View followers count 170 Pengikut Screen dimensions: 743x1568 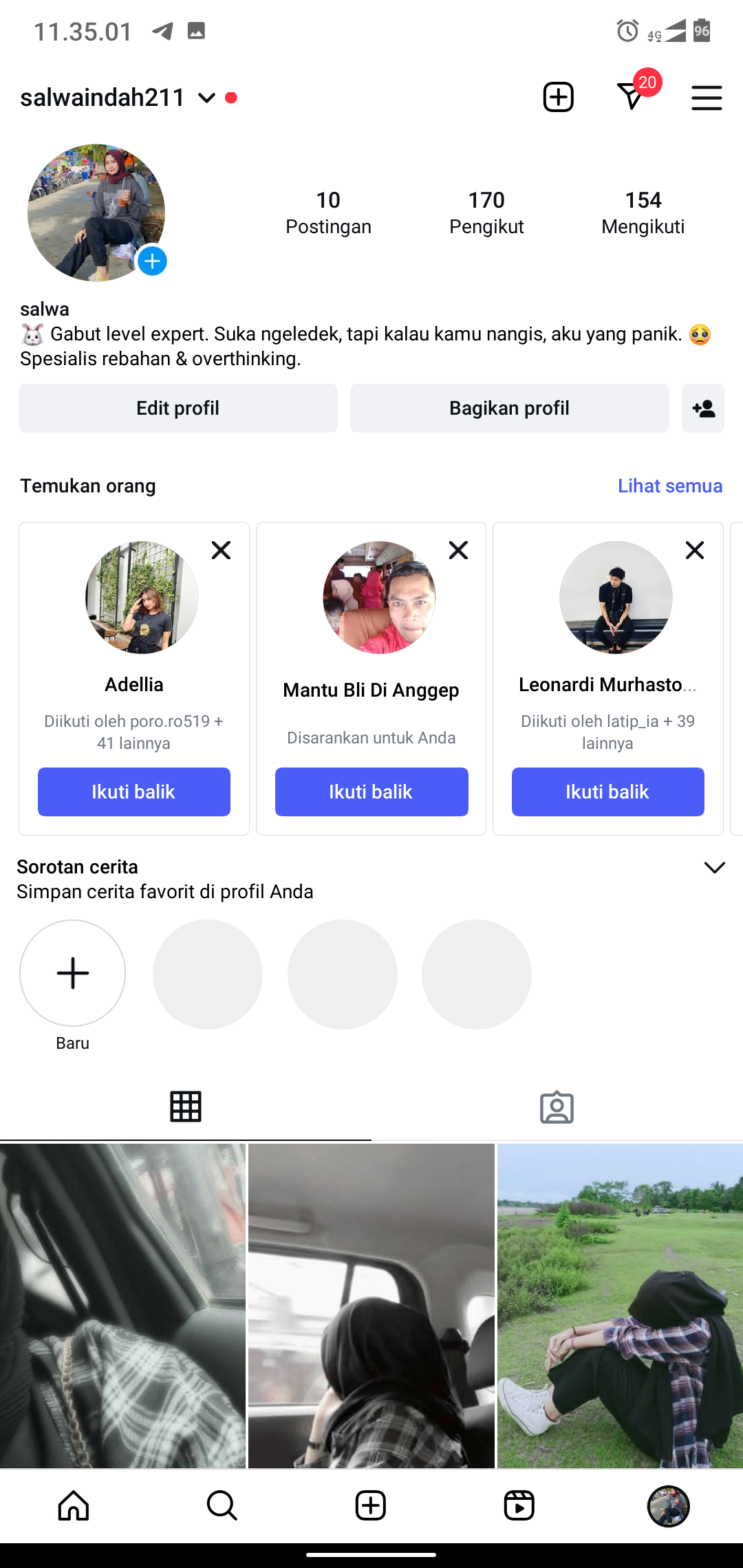click(486, 213)
